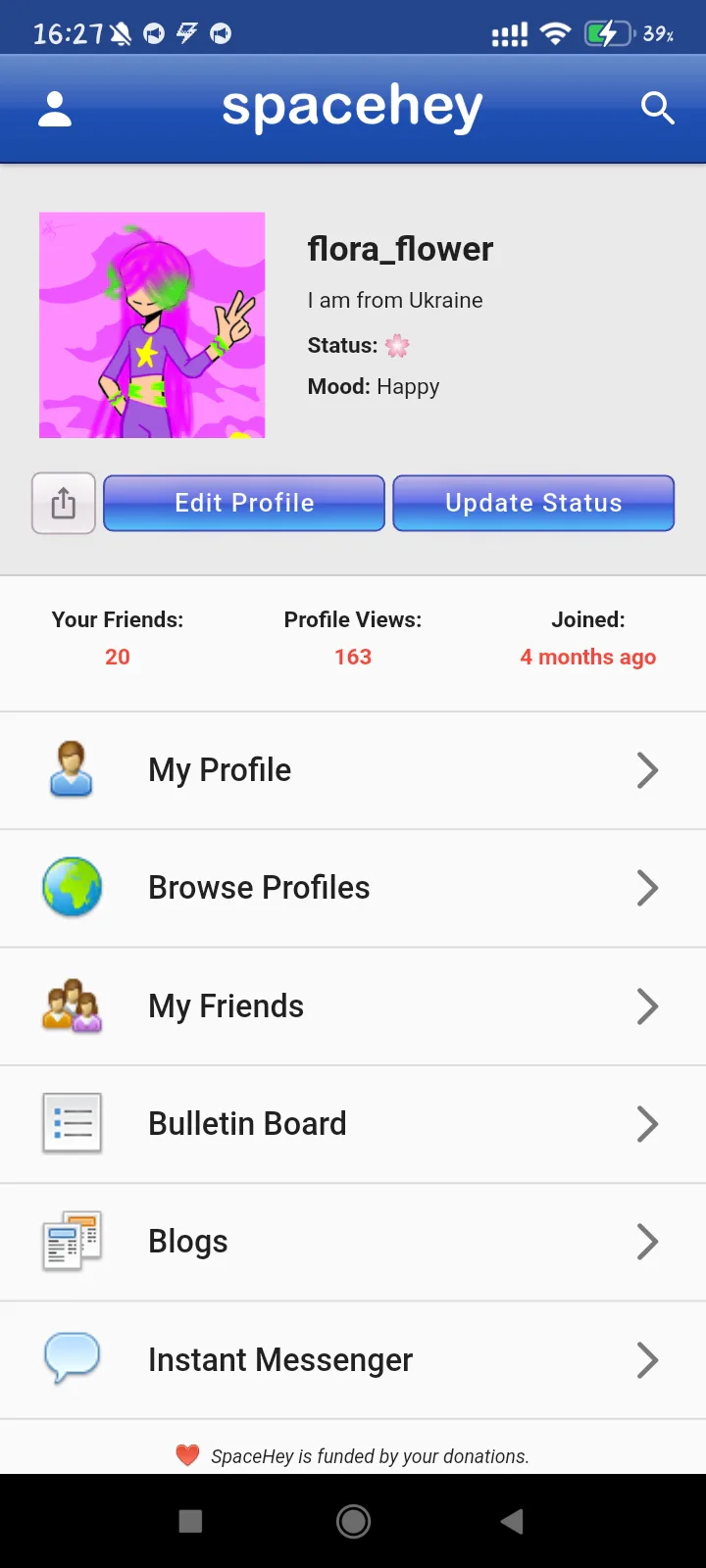
Task: Open the My Profile row
Action: tap(353, 770)
